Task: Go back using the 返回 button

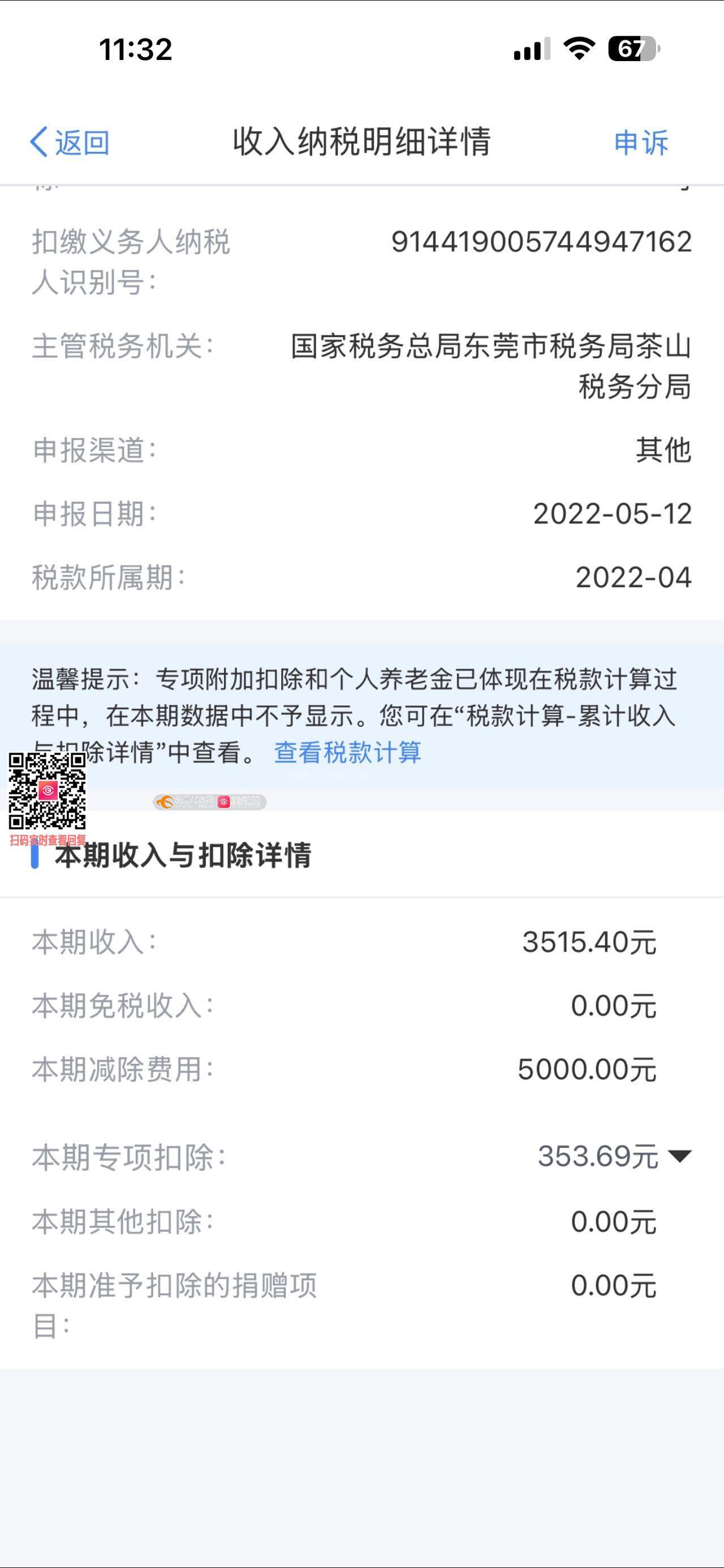Action: [x=70, y=142]
